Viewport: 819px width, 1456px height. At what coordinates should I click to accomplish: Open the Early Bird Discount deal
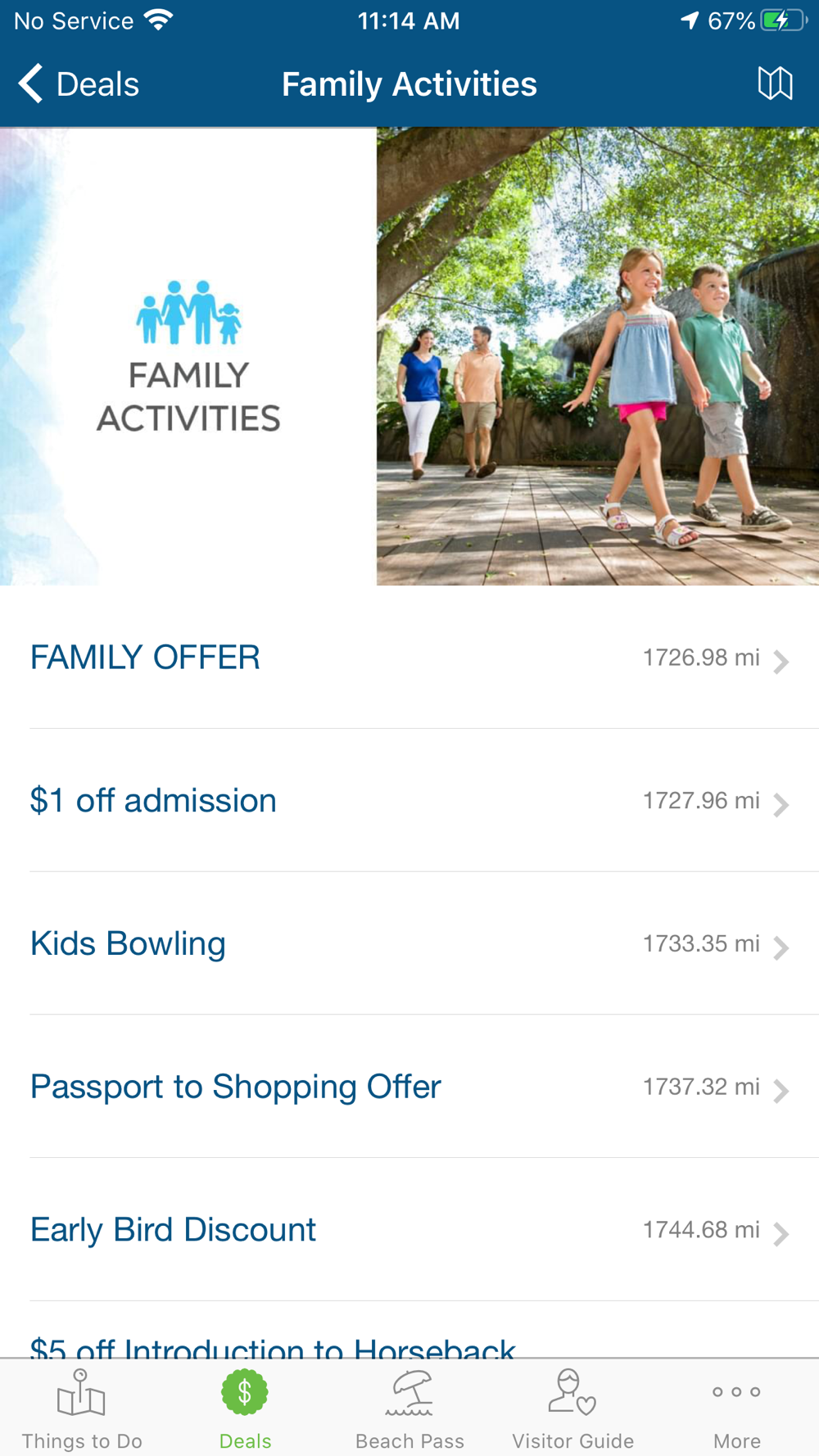409,1230
